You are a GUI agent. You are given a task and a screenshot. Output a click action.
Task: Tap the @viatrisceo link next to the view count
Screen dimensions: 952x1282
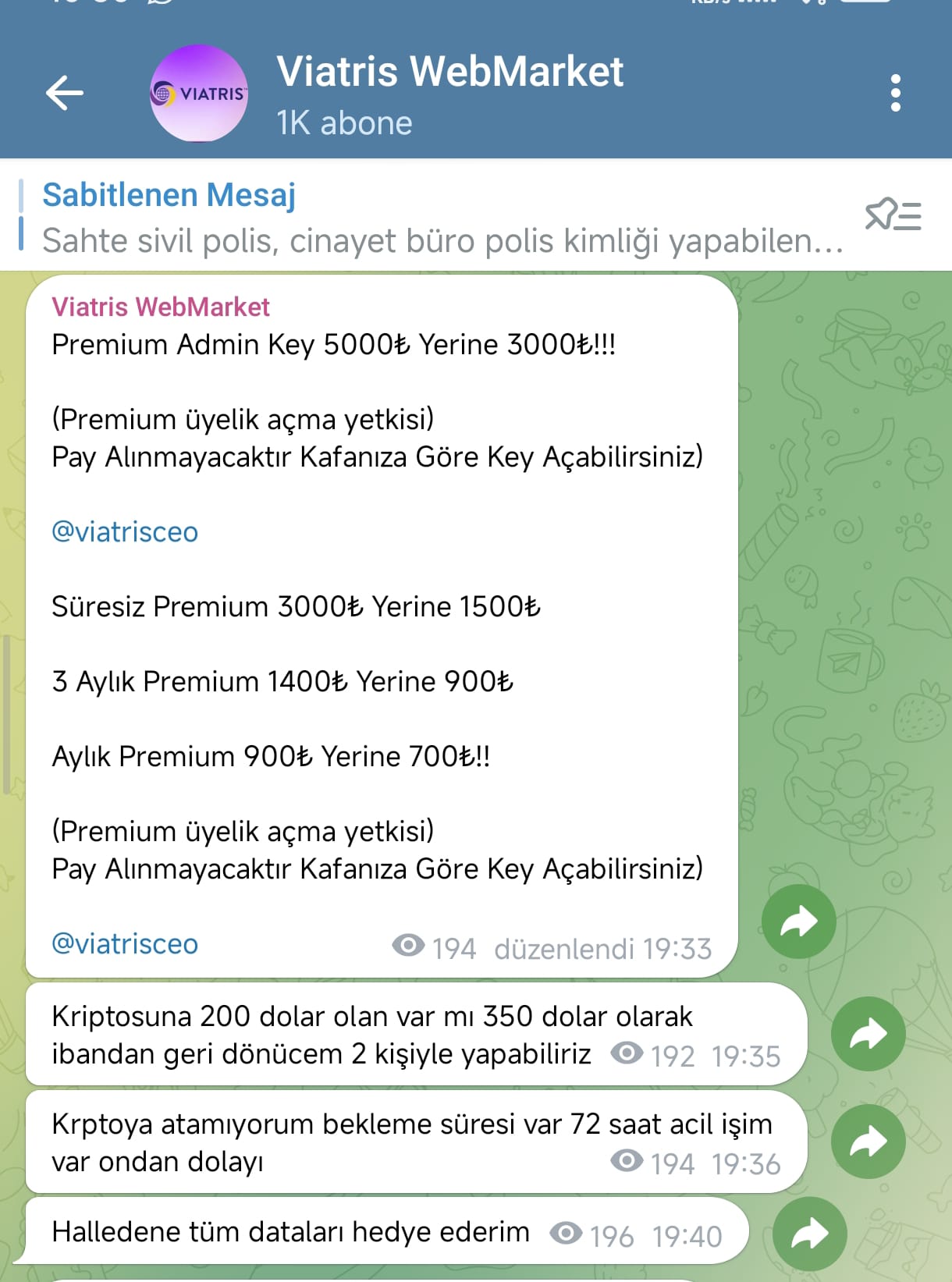(125, 944)
